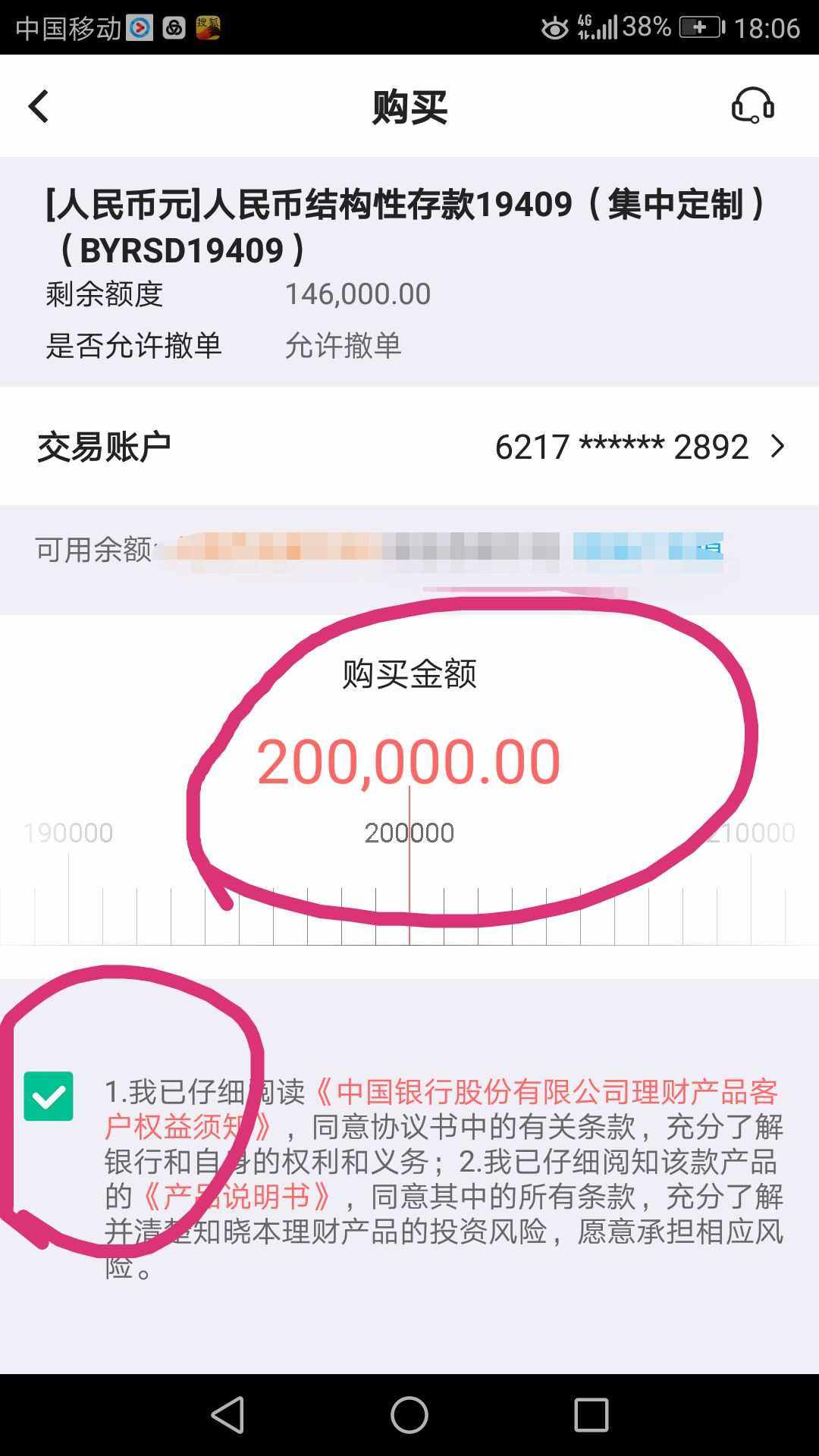Image resolution: width=819 pixels, height=1456 pixels.
Task: Tap the amount ruler slider
Action: [409, 899]
